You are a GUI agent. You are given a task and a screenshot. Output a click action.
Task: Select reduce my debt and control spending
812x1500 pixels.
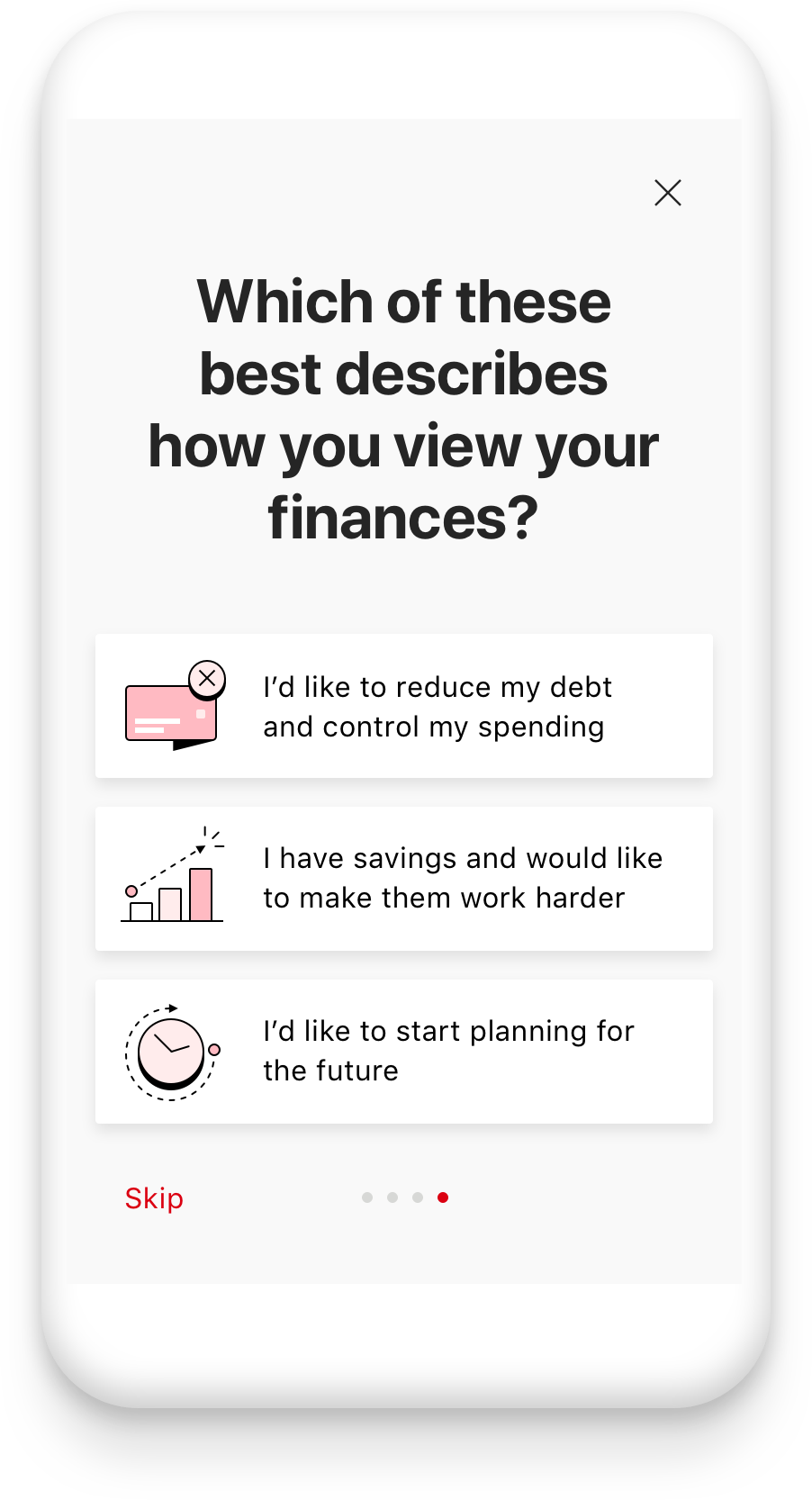click(x=403, y=707)
